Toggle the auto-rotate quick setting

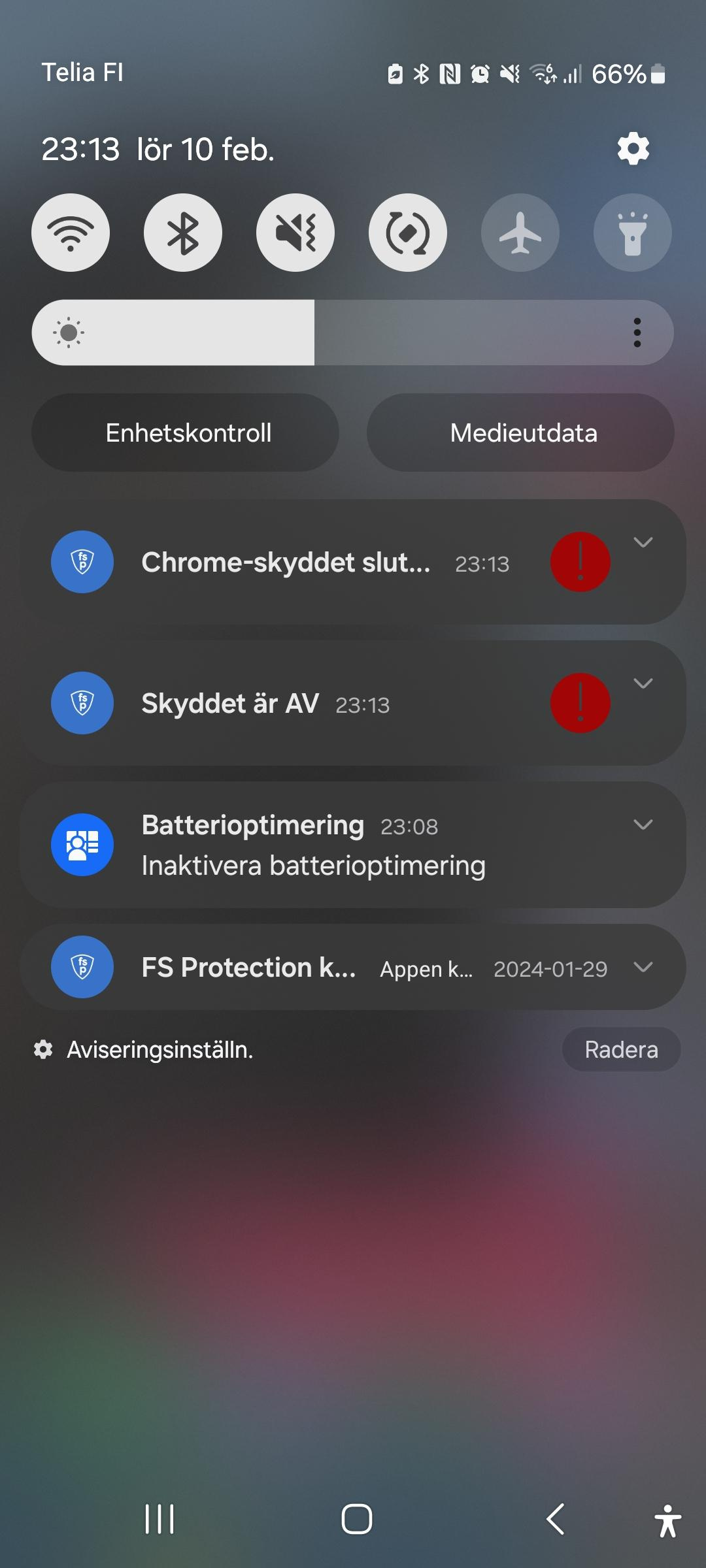(408, 233)
